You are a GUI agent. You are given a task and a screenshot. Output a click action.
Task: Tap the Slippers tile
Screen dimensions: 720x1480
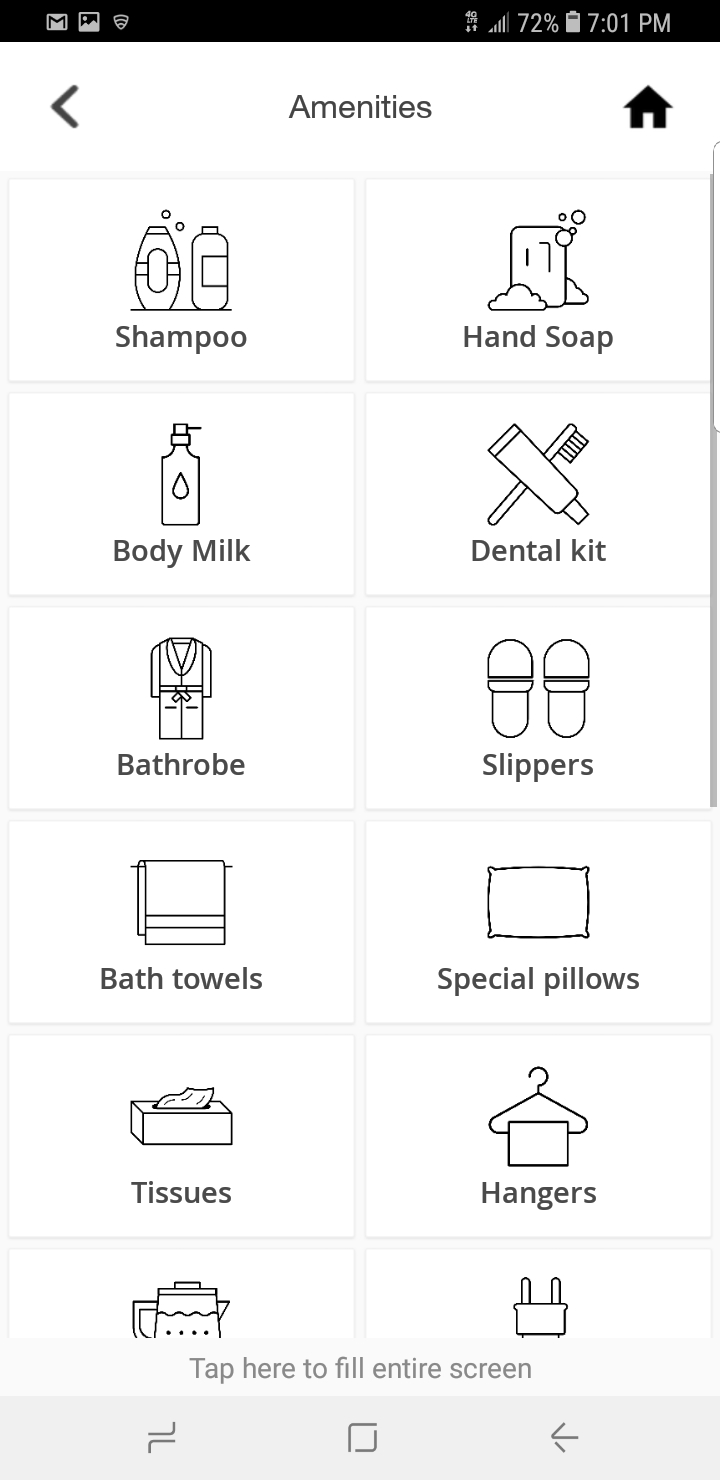pyautogui.click(x=538, y=708)
